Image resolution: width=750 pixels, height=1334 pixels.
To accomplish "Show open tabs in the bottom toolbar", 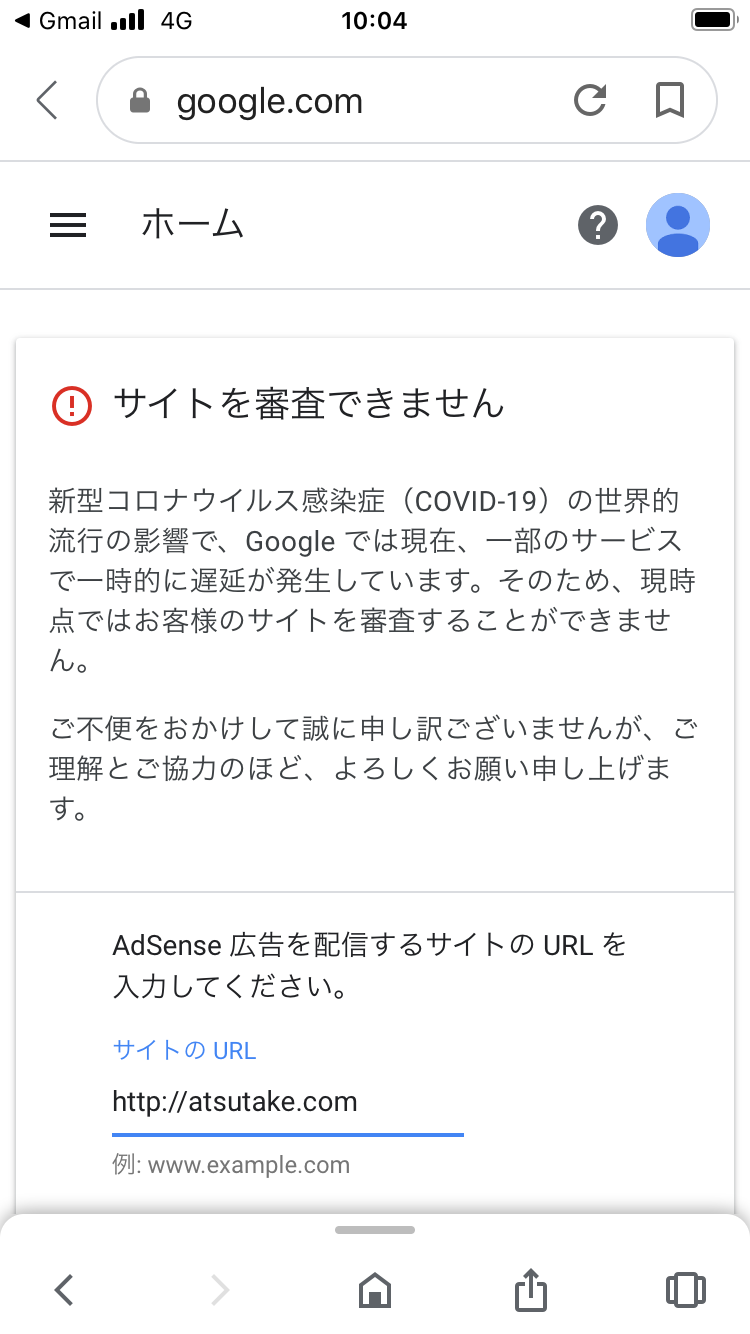I will point(685,1290).
